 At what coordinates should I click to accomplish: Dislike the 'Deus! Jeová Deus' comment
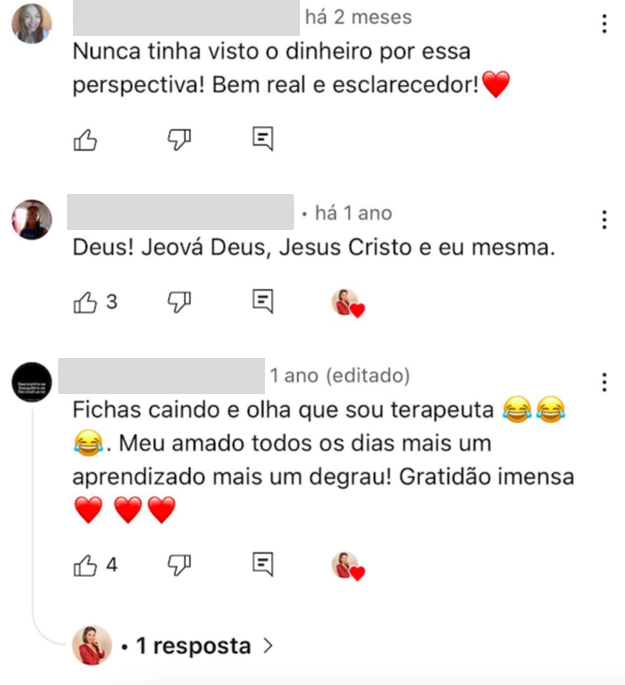179,301
